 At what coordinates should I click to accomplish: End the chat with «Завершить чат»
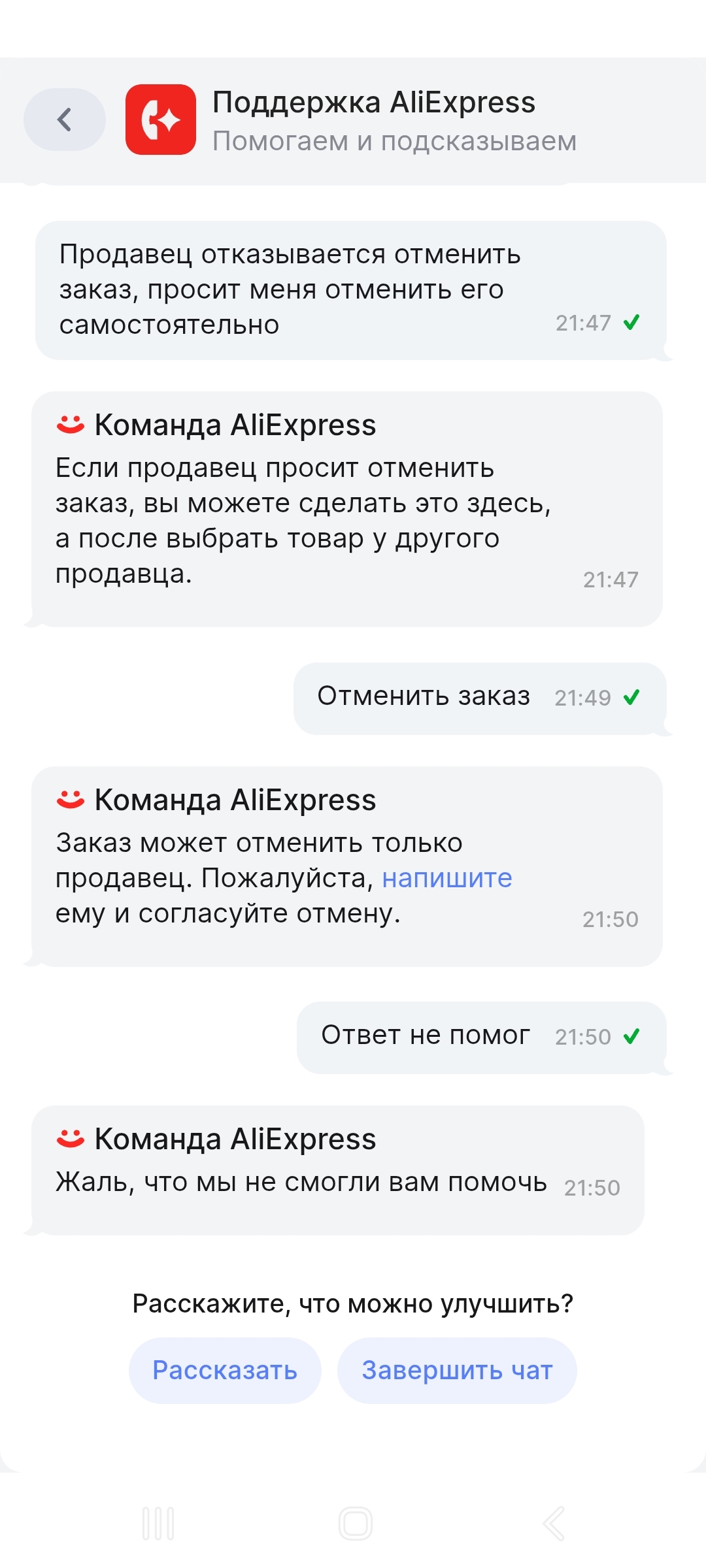point(457,1370)
